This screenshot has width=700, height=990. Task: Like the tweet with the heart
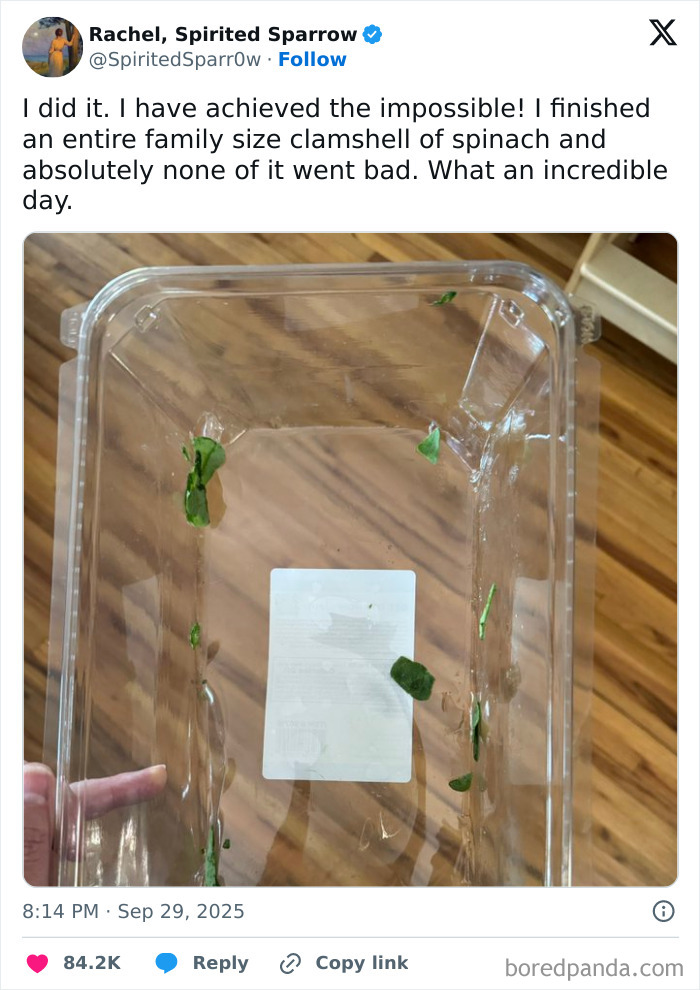coord(38,963)
